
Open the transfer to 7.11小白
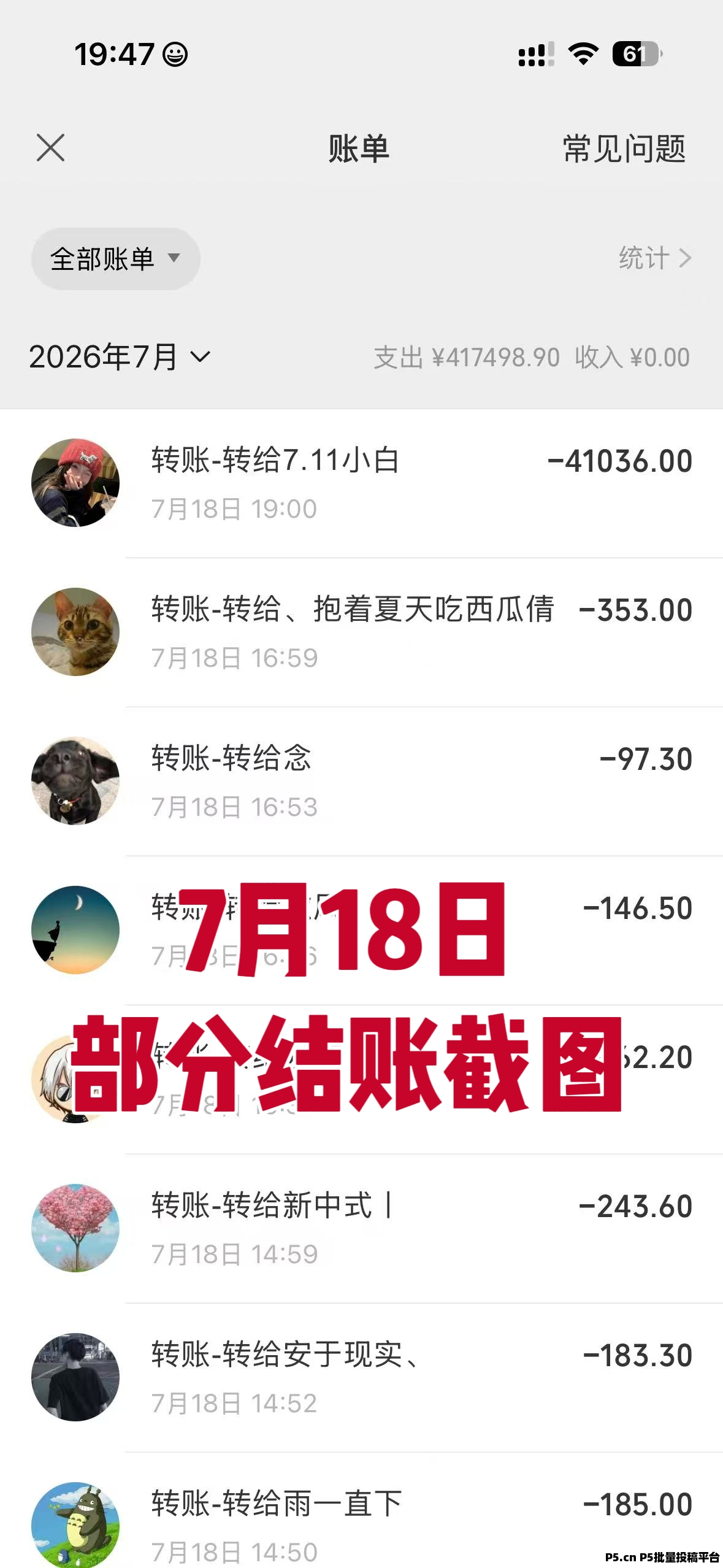[362, 483]
